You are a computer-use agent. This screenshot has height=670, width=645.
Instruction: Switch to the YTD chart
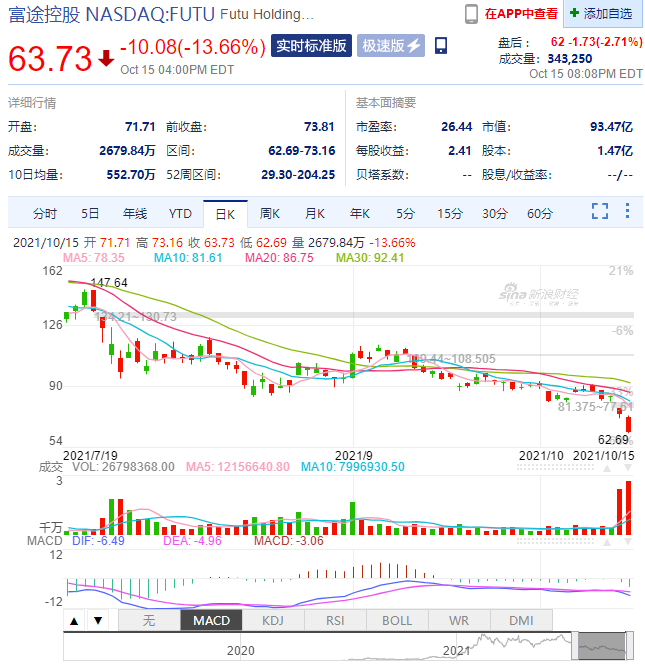click(180, 213)
